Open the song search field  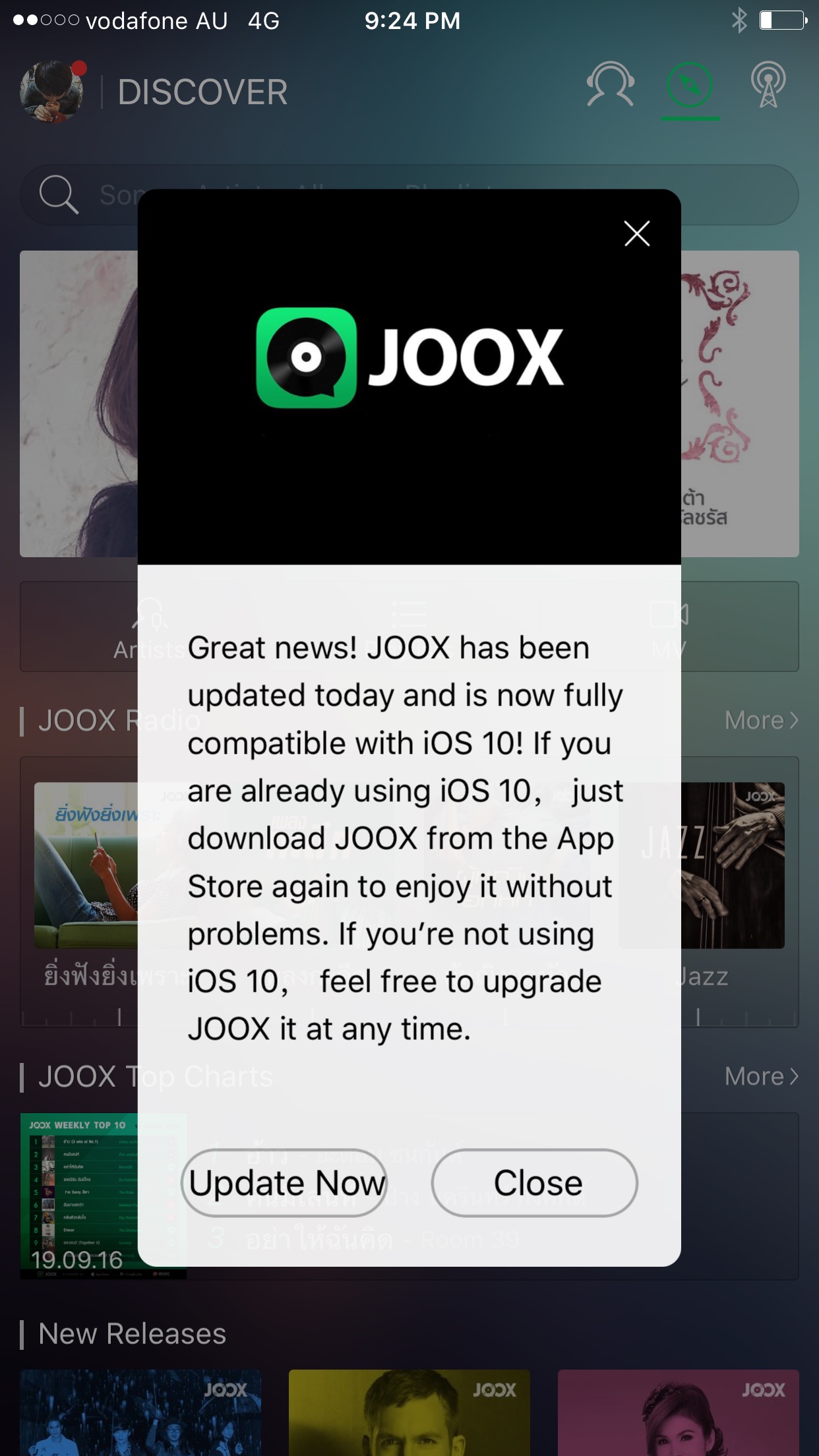point(409,195)
